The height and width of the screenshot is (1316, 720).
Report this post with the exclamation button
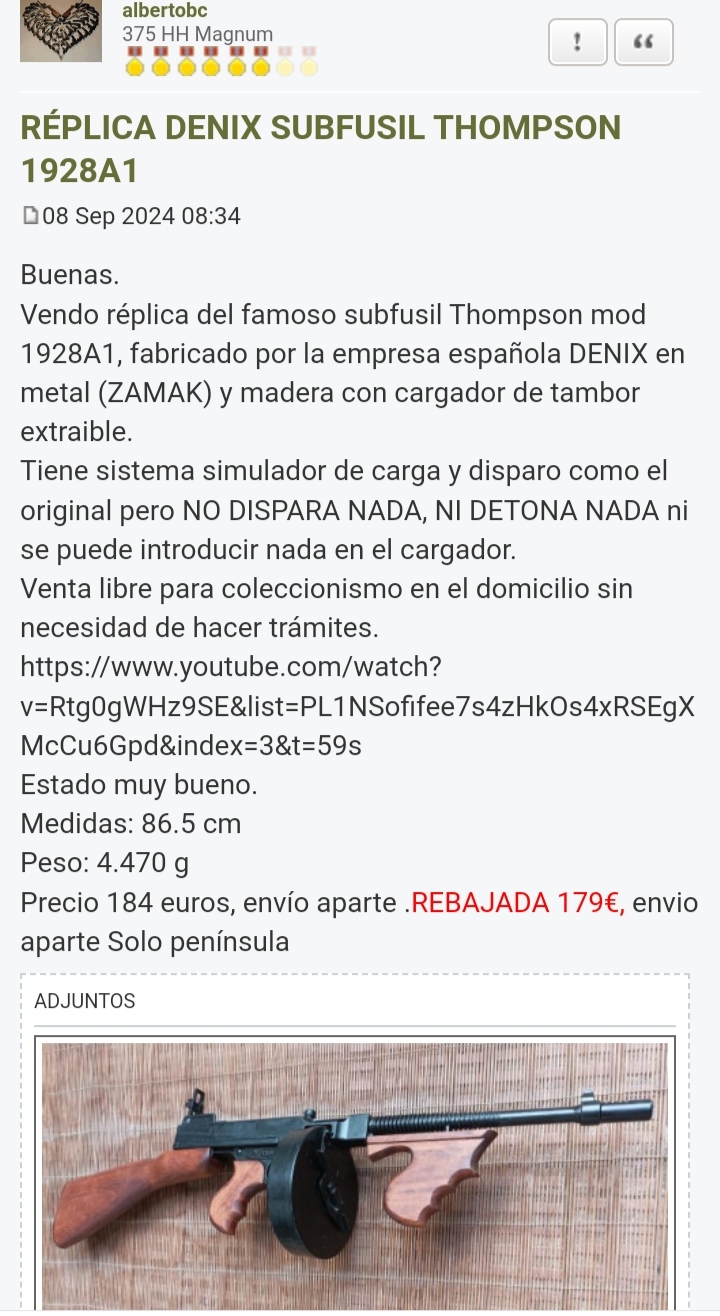pyautogui.click(x=577, y=42)
